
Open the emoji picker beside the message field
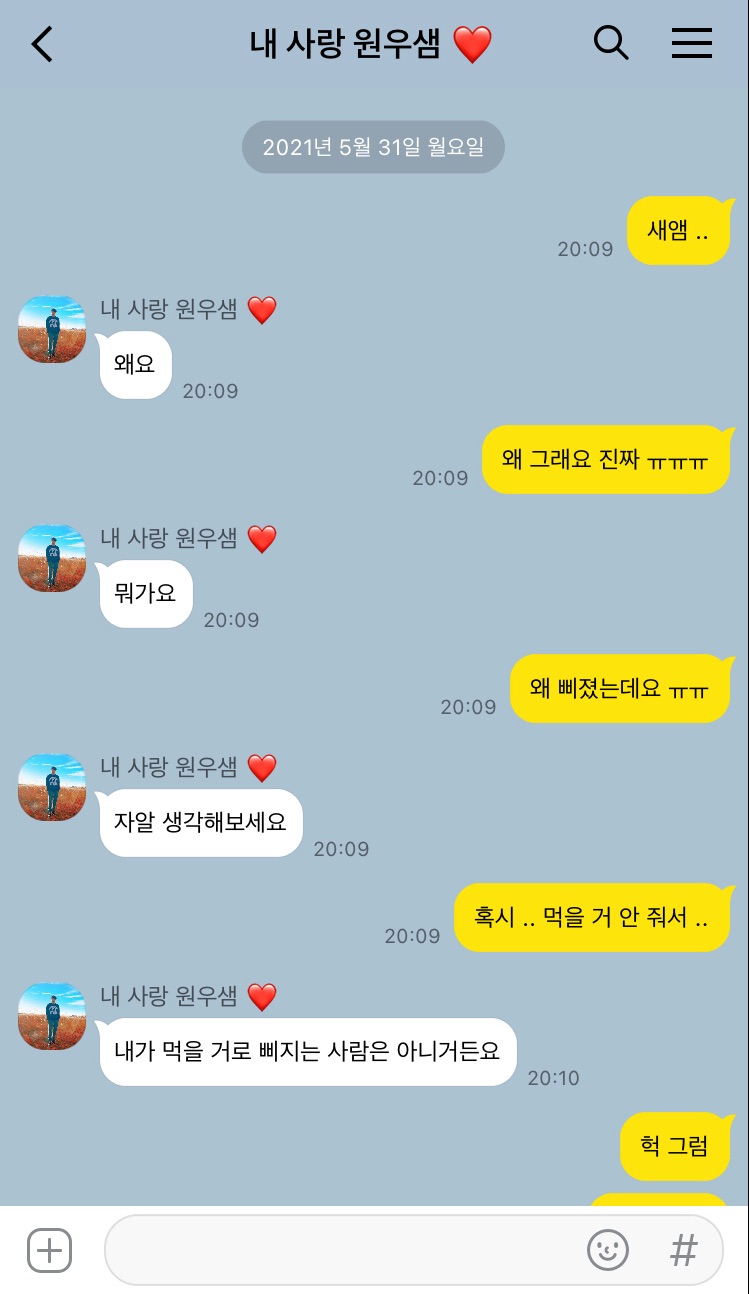(x=608, y=1250)
